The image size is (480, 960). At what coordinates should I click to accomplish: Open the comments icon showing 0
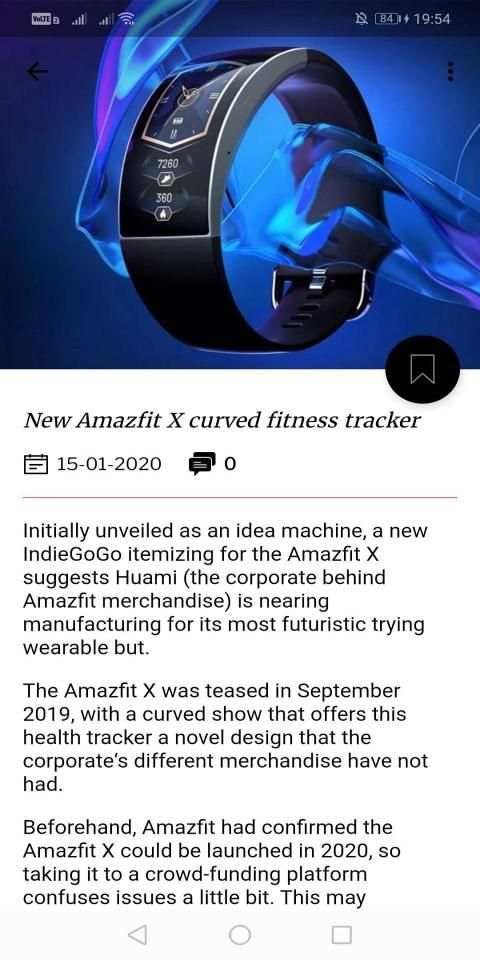coord(202,464)
